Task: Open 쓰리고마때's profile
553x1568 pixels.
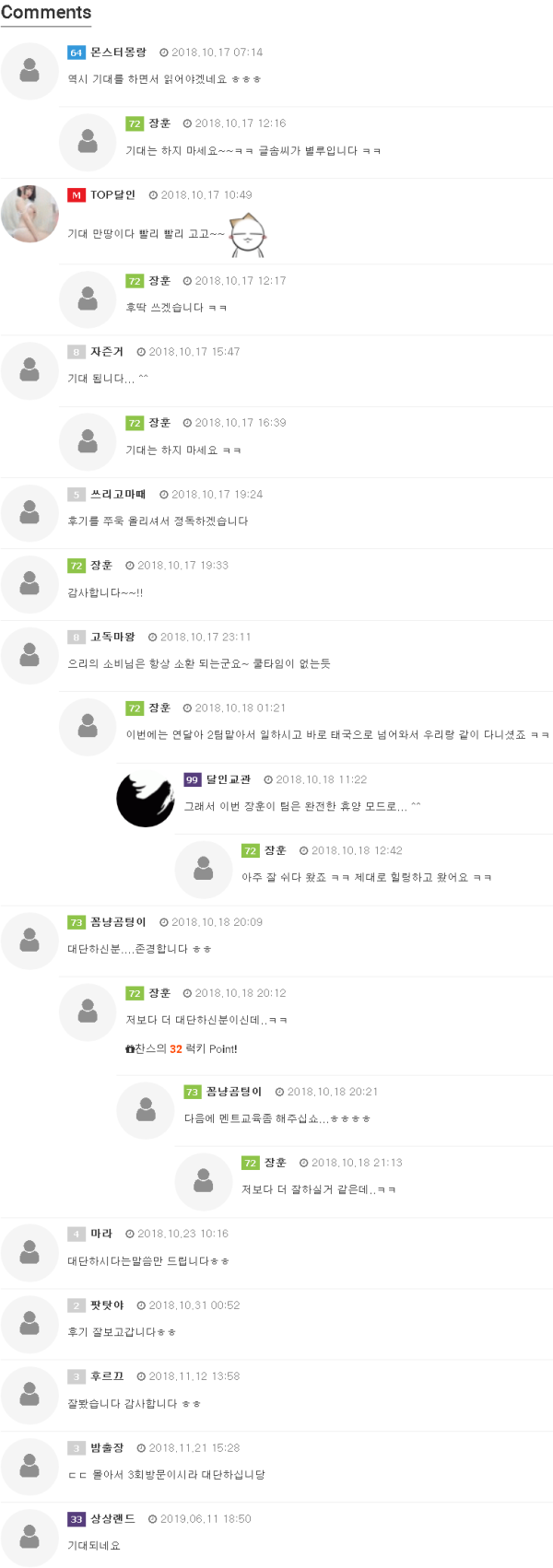Action: pos(118,495)
